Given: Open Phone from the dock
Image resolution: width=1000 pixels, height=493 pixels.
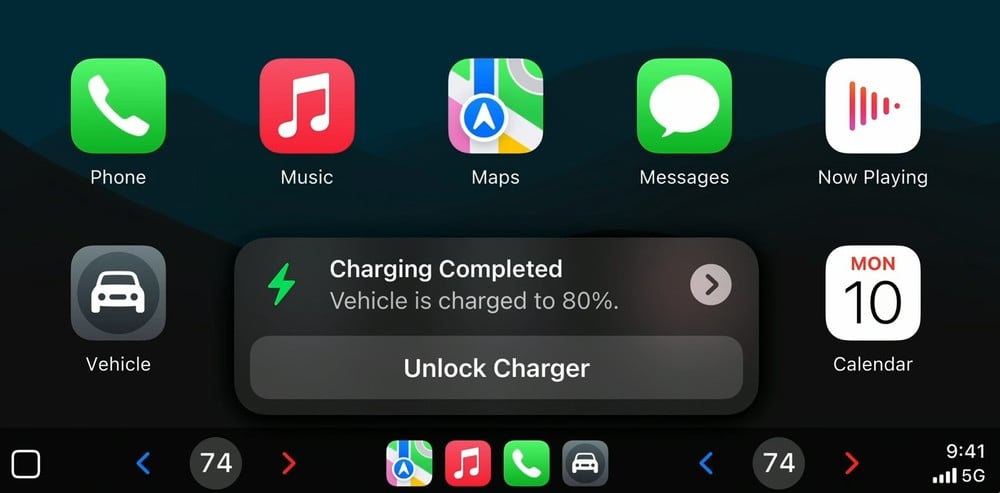Looking at the screenshot, I should 526,463.
